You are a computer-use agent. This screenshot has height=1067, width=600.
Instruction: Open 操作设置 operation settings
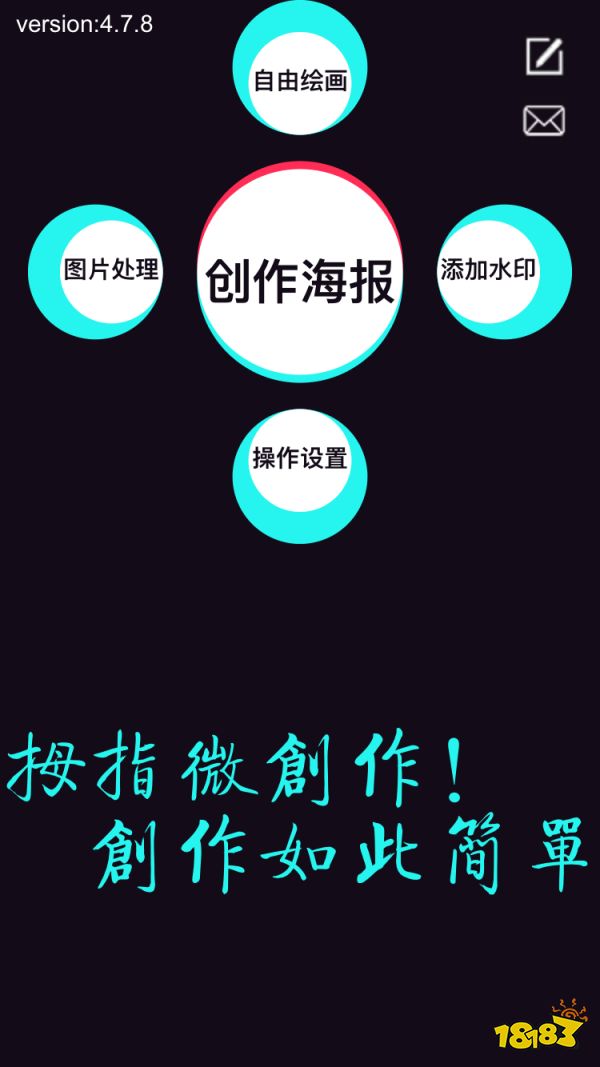click(x=300, y=461)
